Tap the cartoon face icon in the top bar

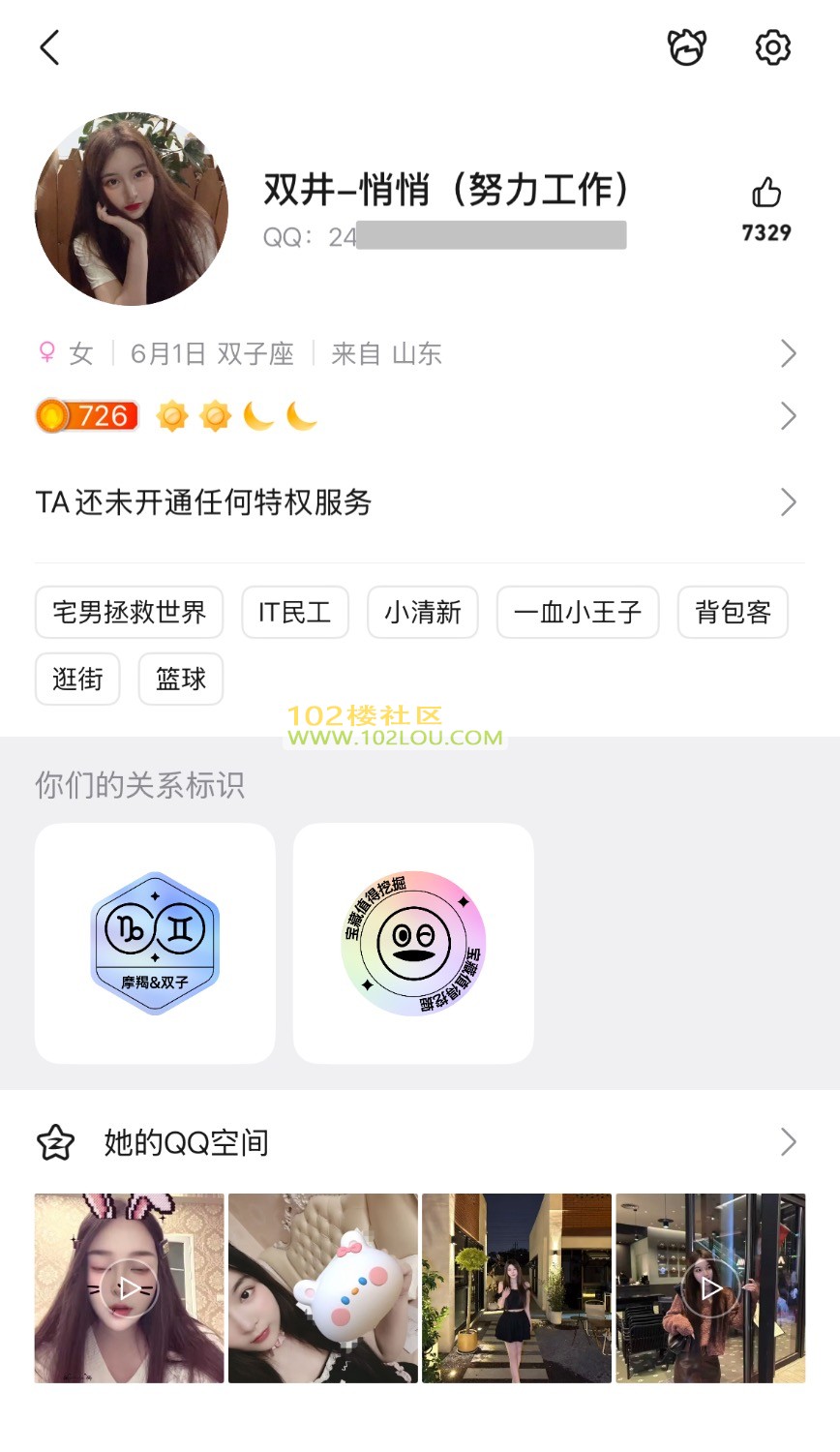[x=687, y=47]
